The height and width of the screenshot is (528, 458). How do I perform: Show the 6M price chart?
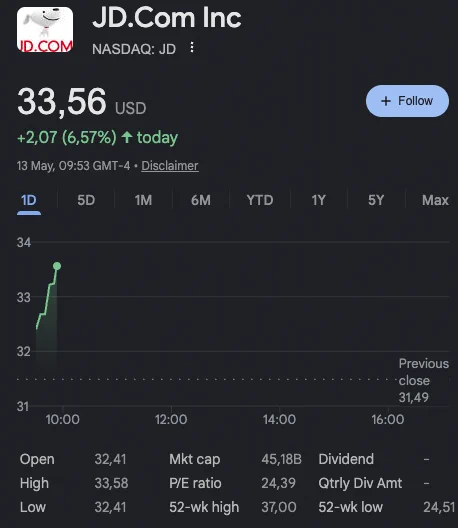[x=201, y=200]
